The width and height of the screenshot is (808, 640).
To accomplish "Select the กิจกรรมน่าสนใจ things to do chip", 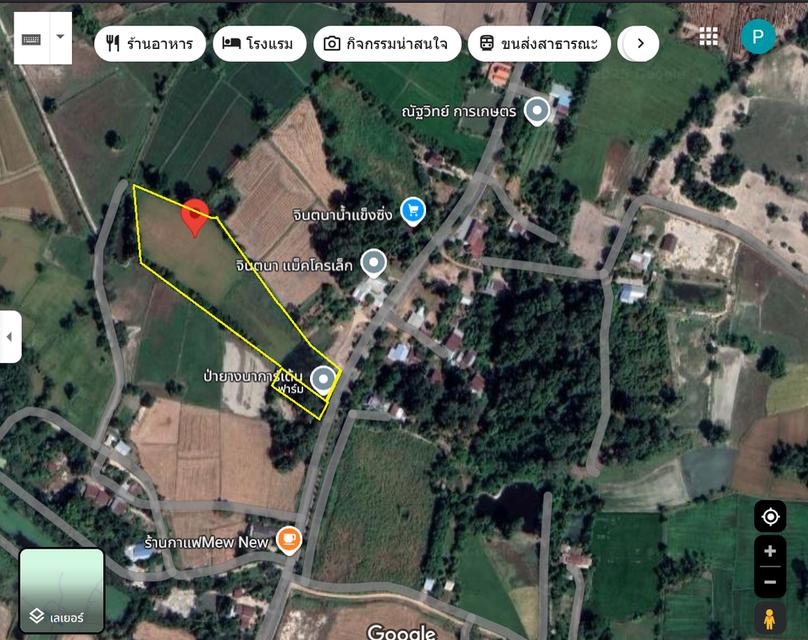I will pos(387,43).
